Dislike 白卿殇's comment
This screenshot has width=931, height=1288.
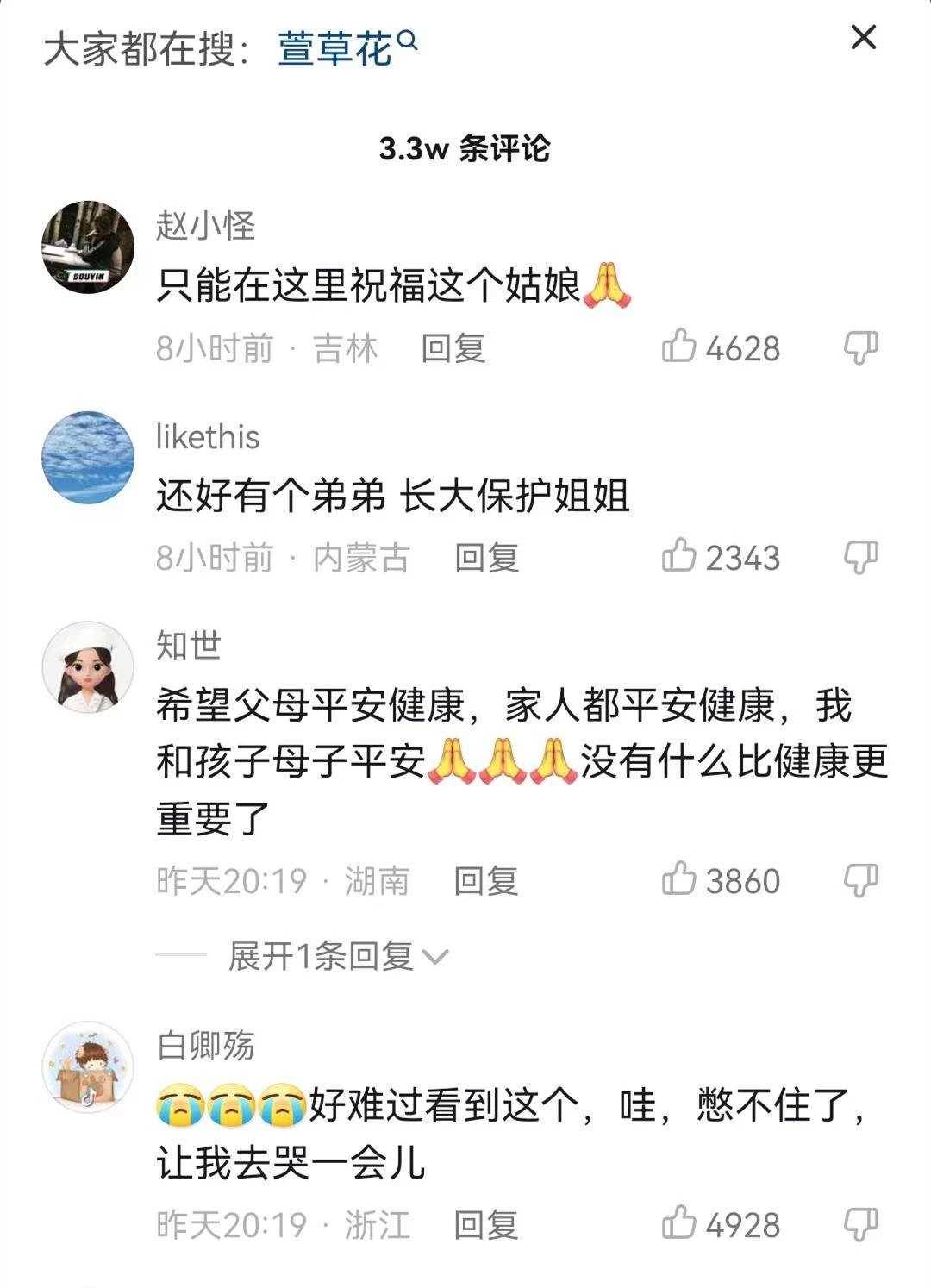coord(860,1224)
